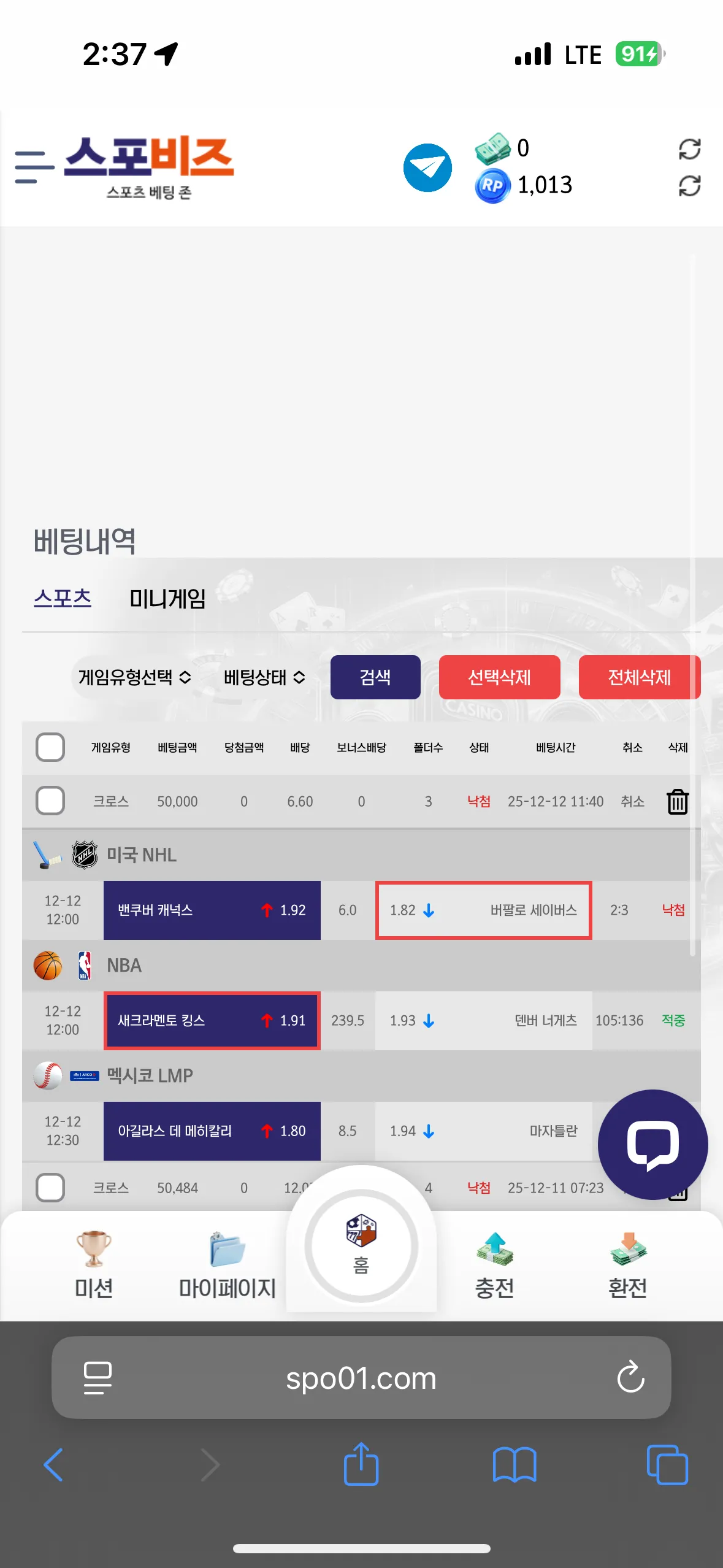Screen dimensions: 723x1568
Task: Open the live chat bubble
Action: pos(652,1145)
